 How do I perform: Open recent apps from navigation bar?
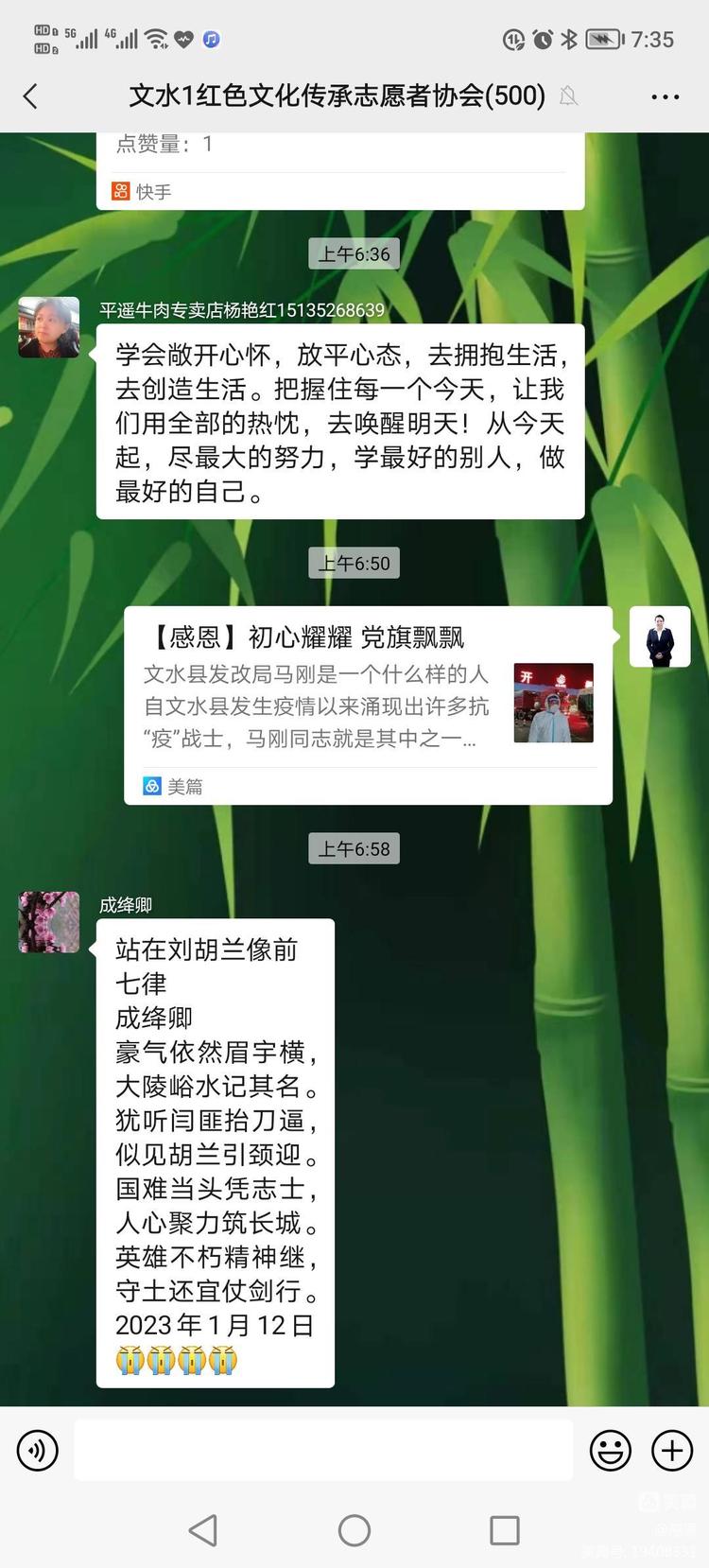504,1530
